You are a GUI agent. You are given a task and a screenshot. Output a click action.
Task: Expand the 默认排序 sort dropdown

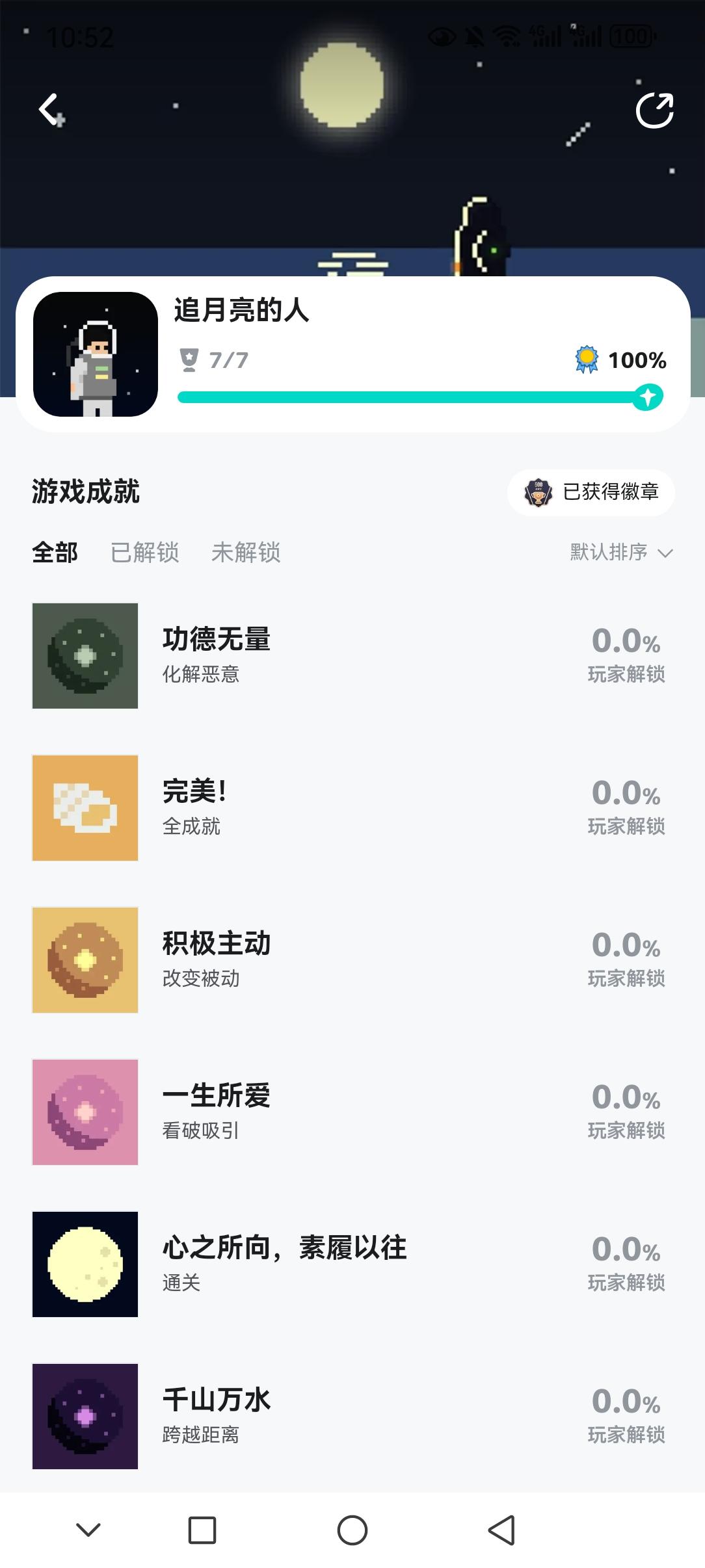[621, 553]
